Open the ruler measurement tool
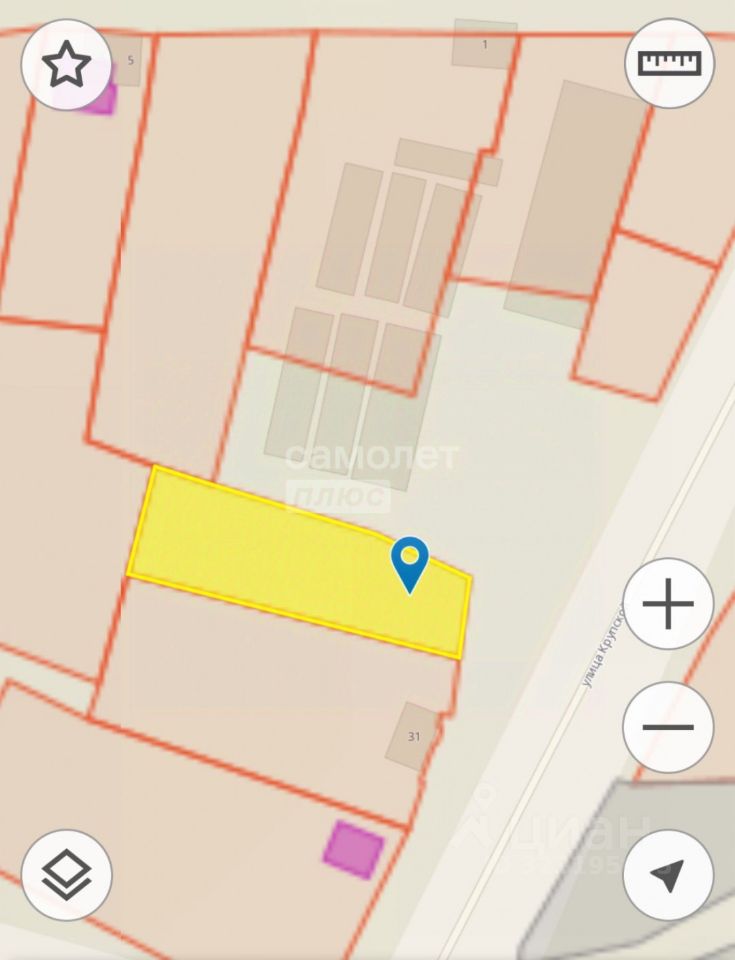The width and height of the screenshot is (735, 960). [669, 63]
